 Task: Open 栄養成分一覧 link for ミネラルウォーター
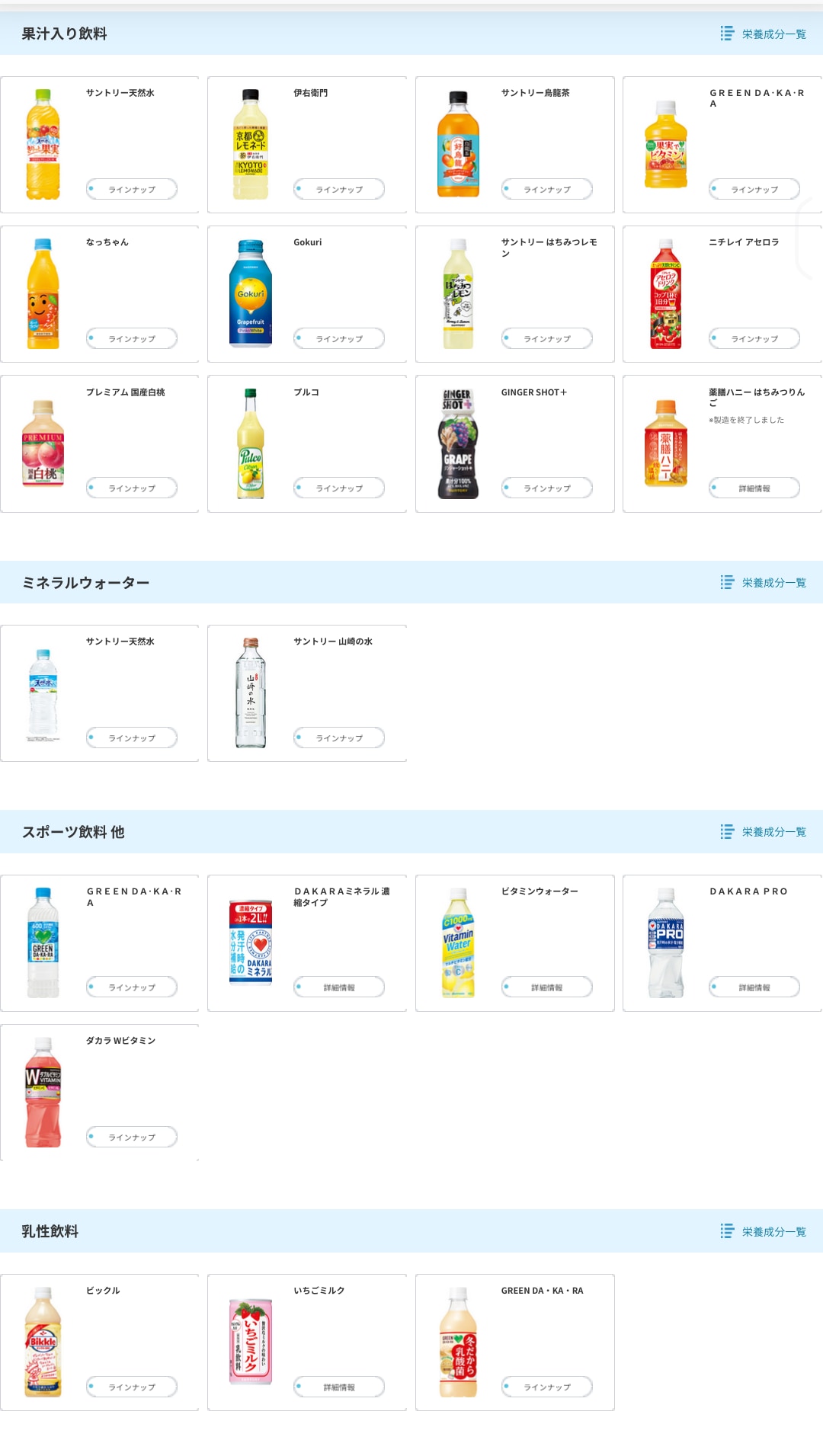click(764, 582)
